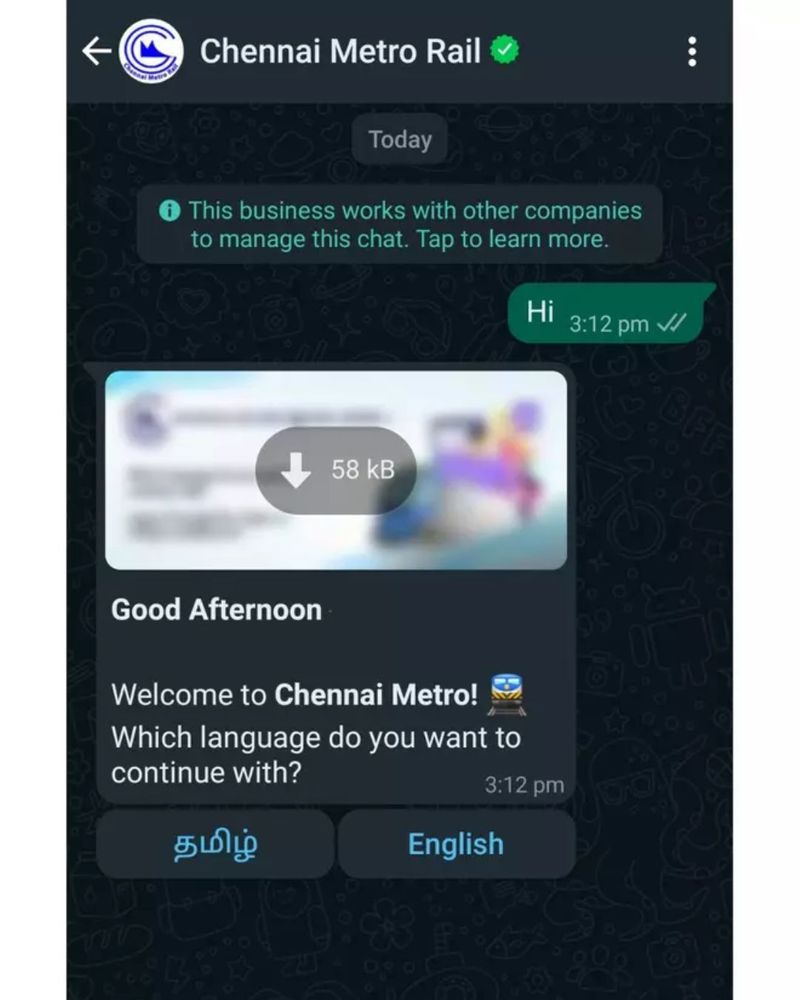This screenshot has height=1000, width=800.
Task: Select English as the language
Action: pos(456,844)
